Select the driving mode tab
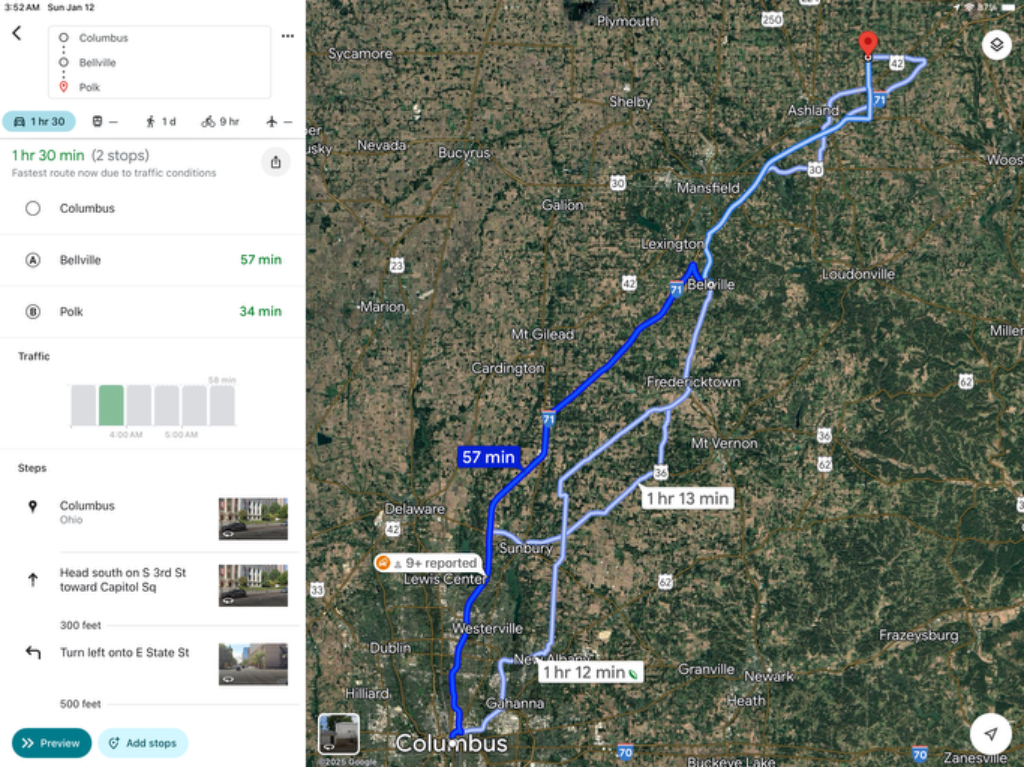The height and width of the screenshot is (767, 1024). click(39, 122)
